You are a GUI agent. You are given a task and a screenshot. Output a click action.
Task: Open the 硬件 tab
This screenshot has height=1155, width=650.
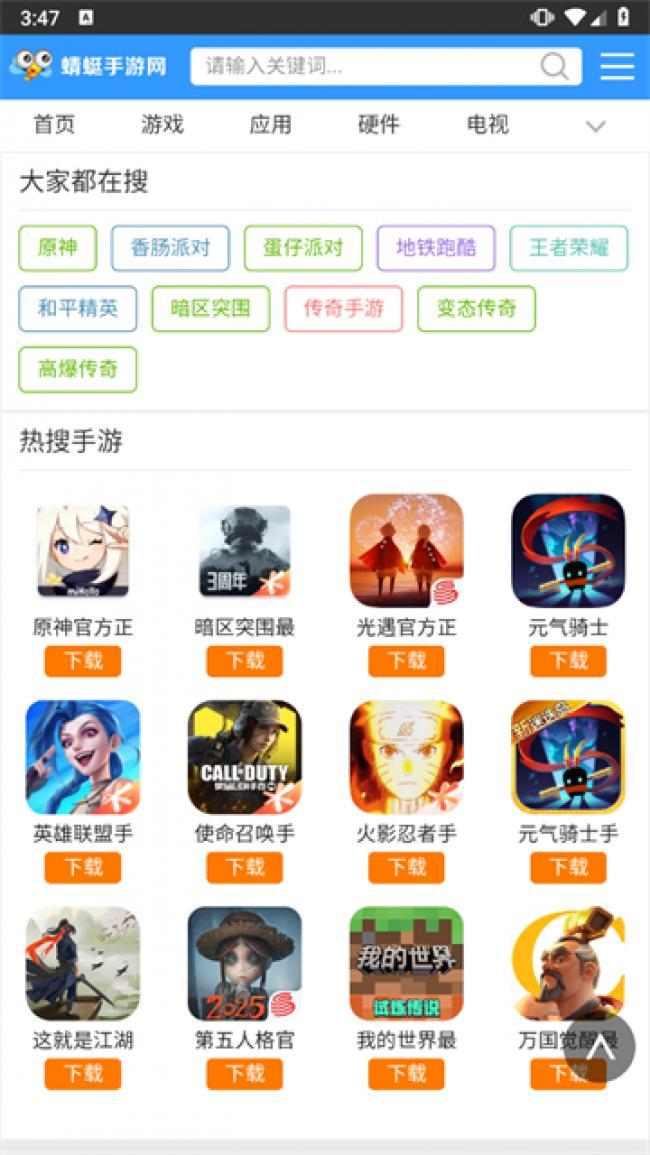tap(378, 125)
